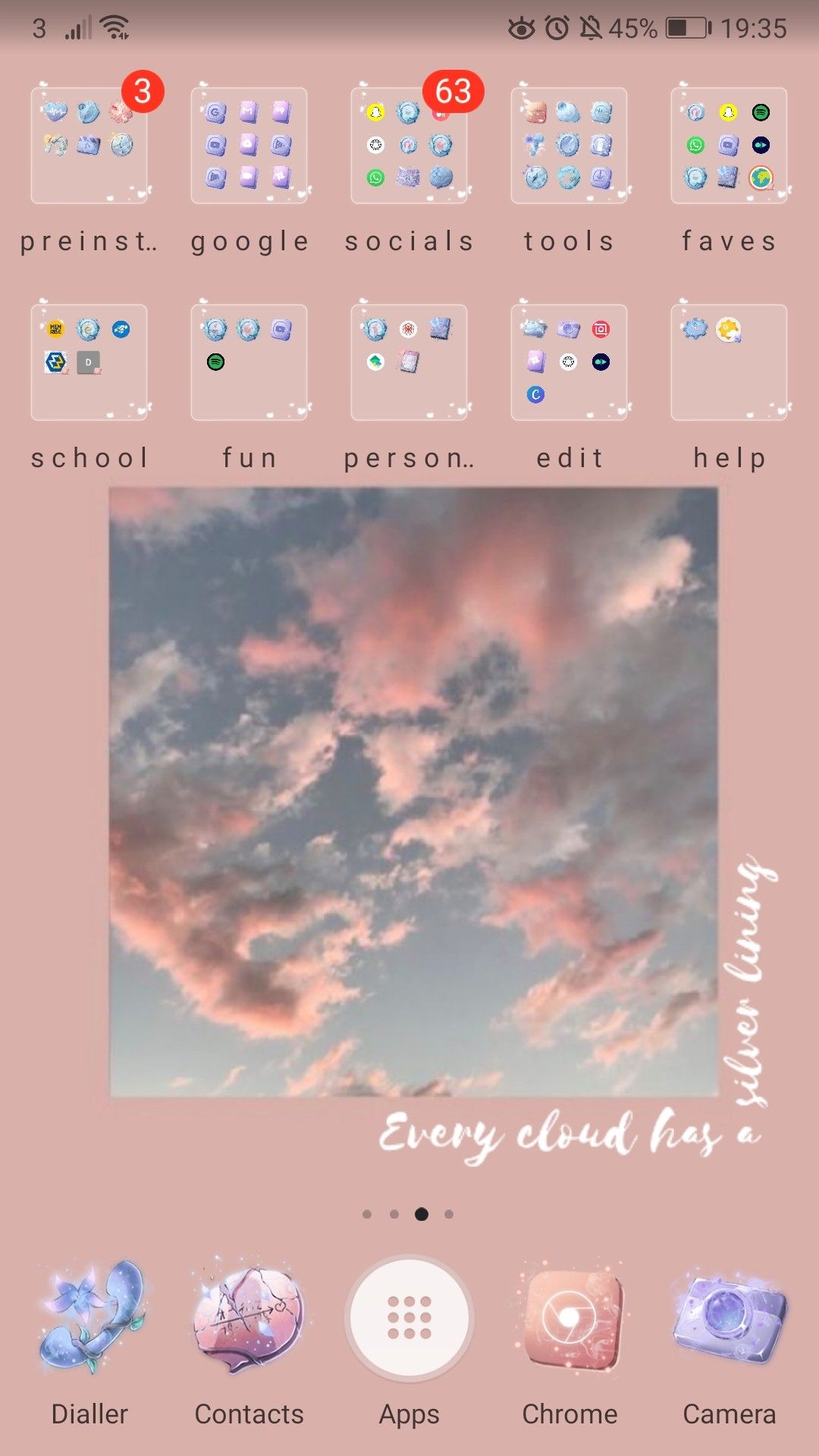Open the tools folder

(569, 146)
